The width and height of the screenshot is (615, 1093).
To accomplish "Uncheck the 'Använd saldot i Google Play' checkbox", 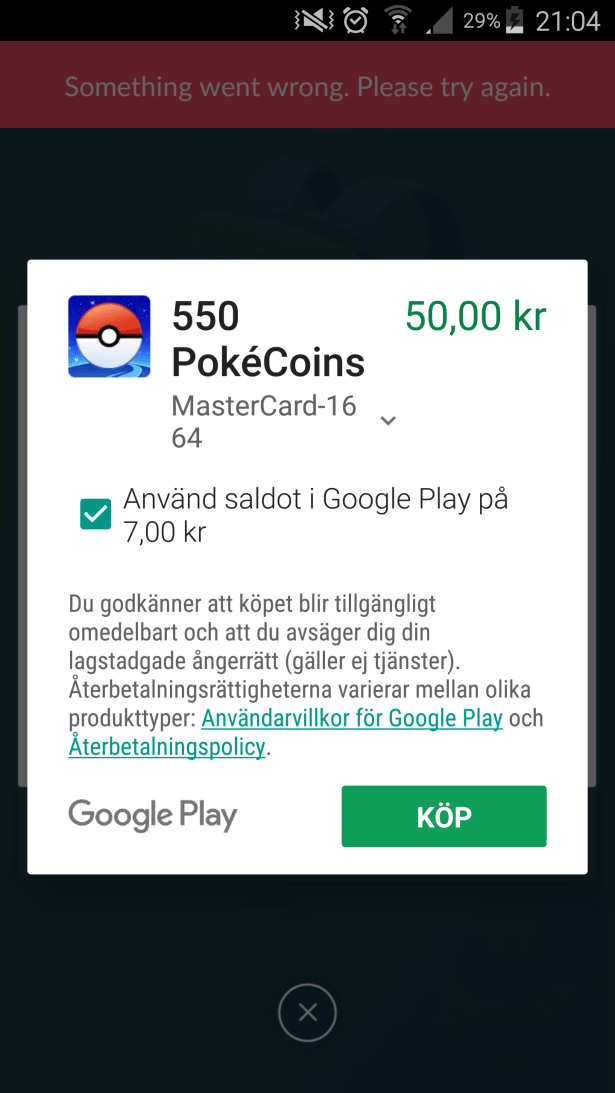I will pos(96,515).
